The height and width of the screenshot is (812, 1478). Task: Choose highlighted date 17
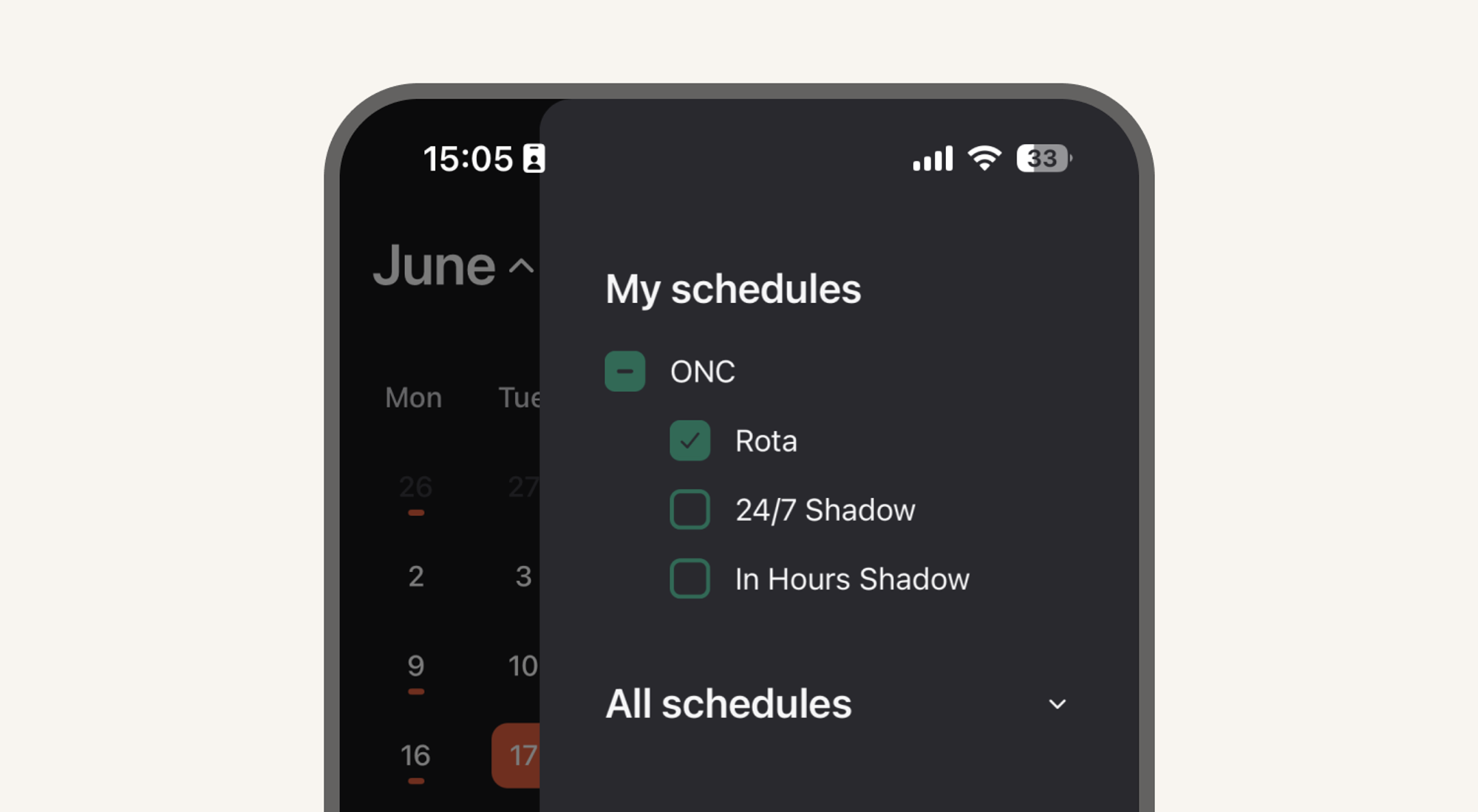[517, 755]
